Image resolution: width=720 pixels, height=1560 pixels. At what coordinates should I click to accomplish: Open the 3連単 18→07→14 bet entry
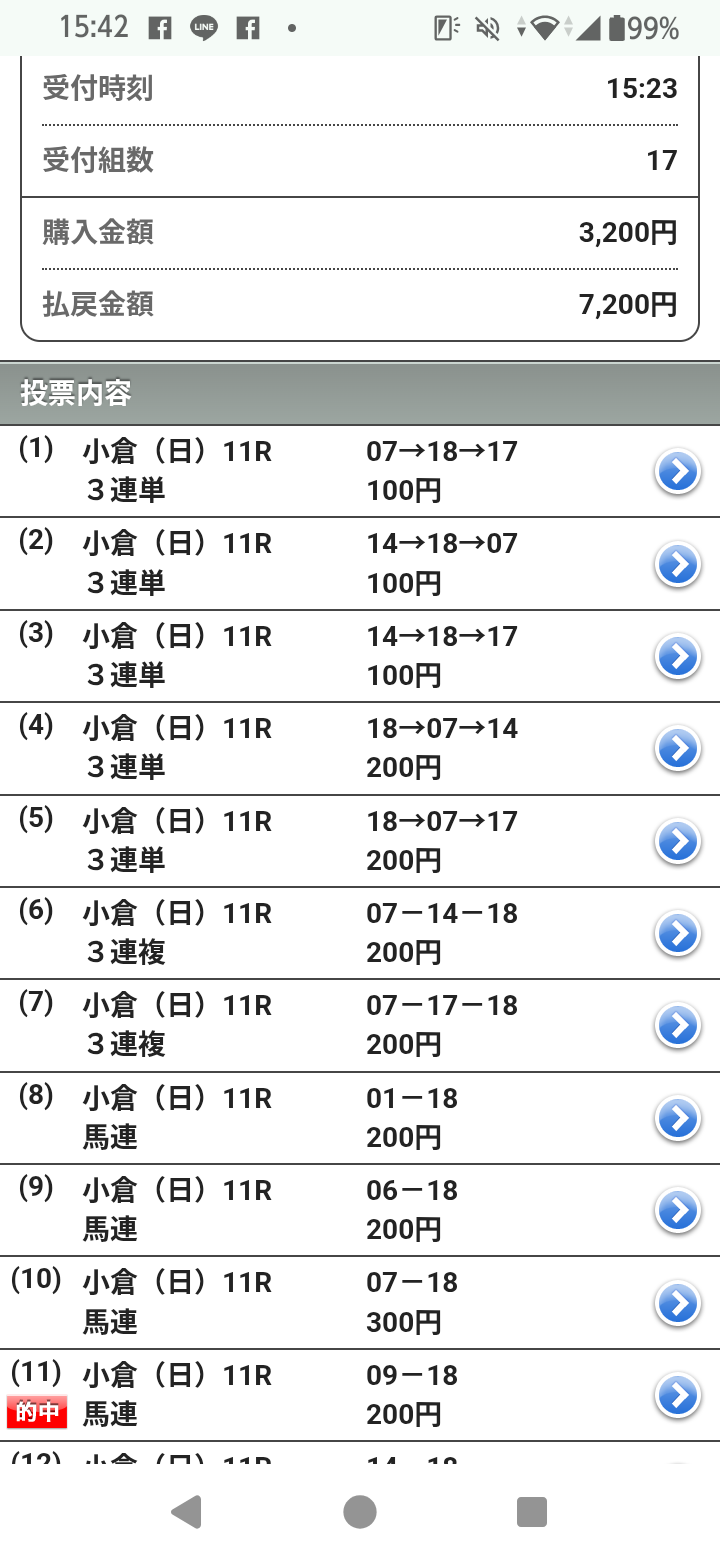click(677, 749)
